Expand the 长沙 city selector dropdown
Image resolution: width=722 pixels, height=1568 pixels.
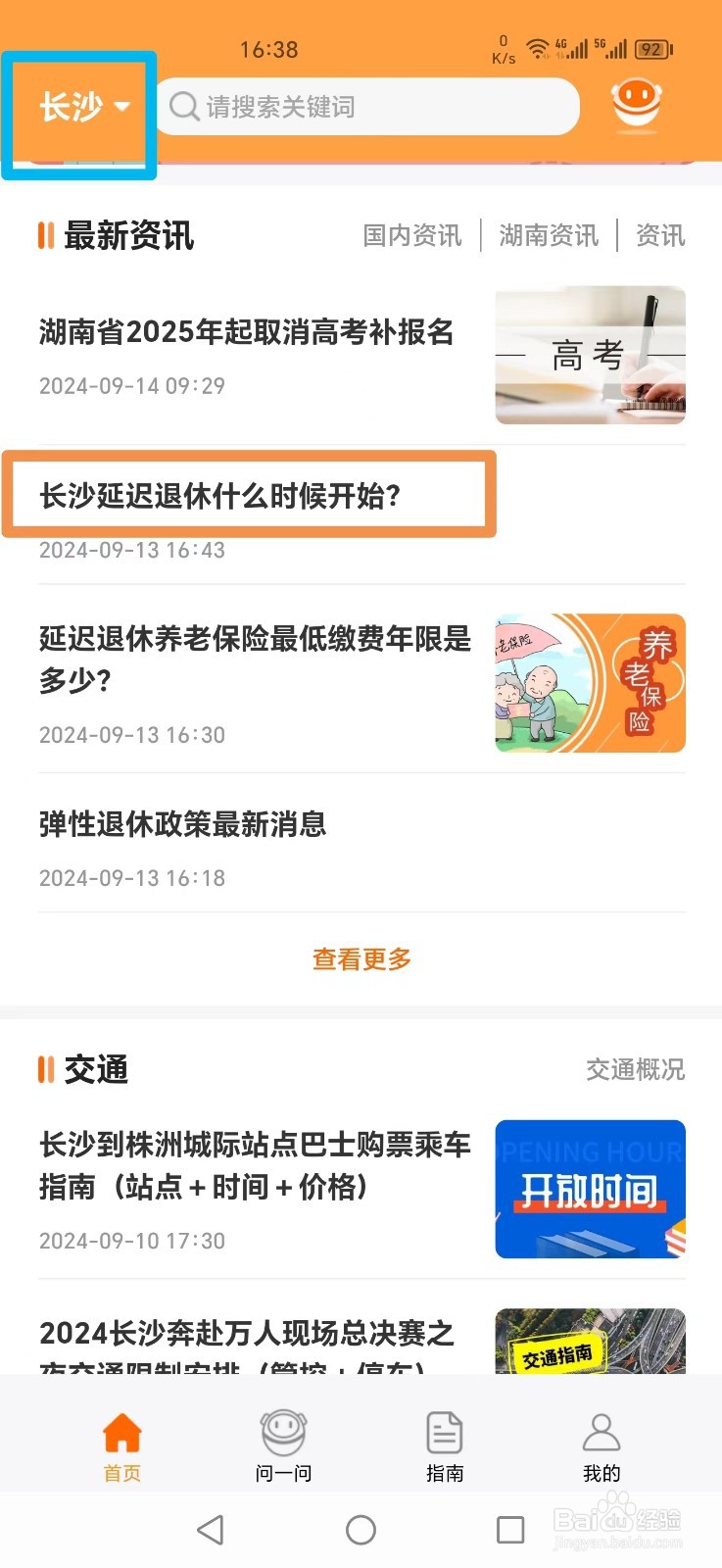[x=80, y=108]
